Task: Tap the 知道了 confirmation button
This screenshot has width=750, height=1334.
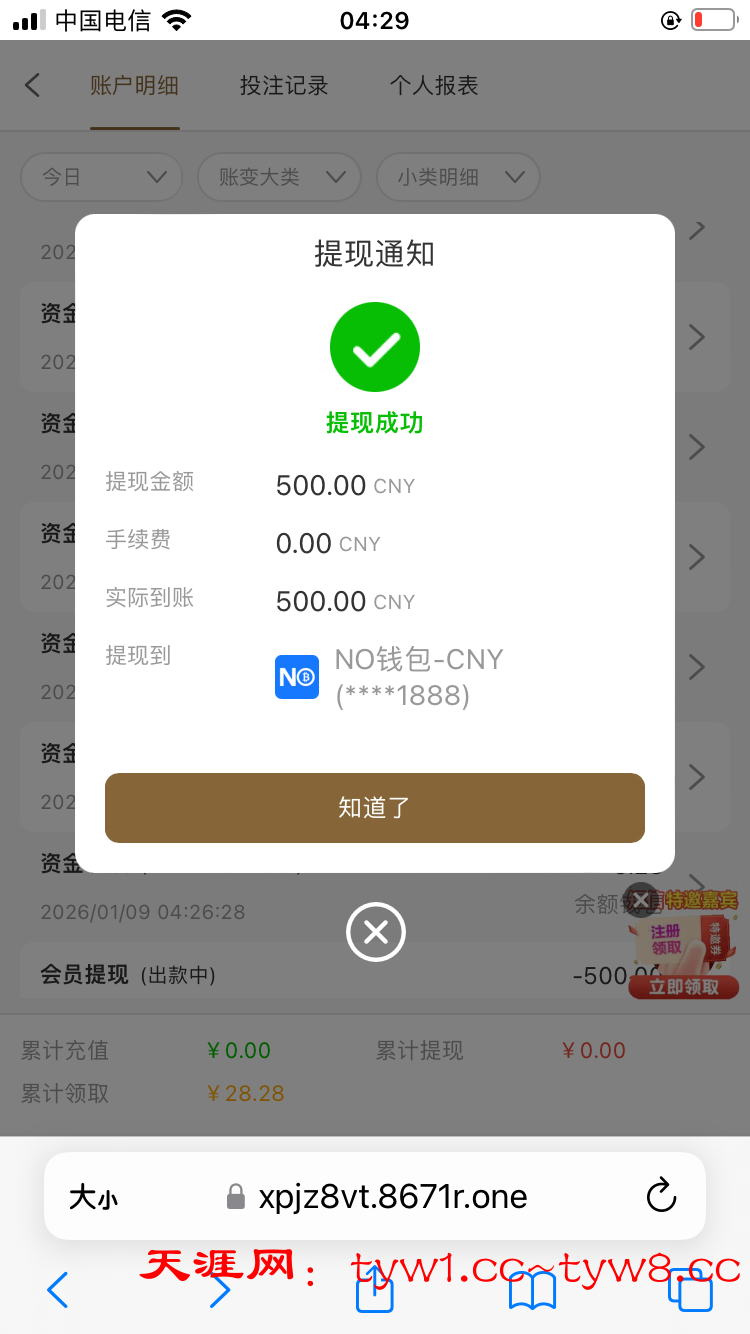Action: coord(375,808)
